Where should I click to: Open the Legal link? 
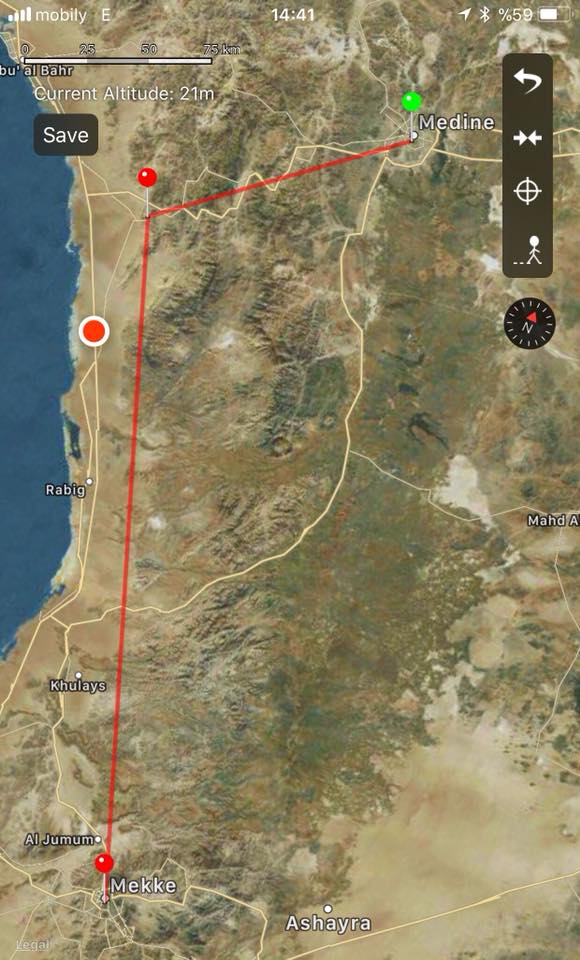click(34, 945)
